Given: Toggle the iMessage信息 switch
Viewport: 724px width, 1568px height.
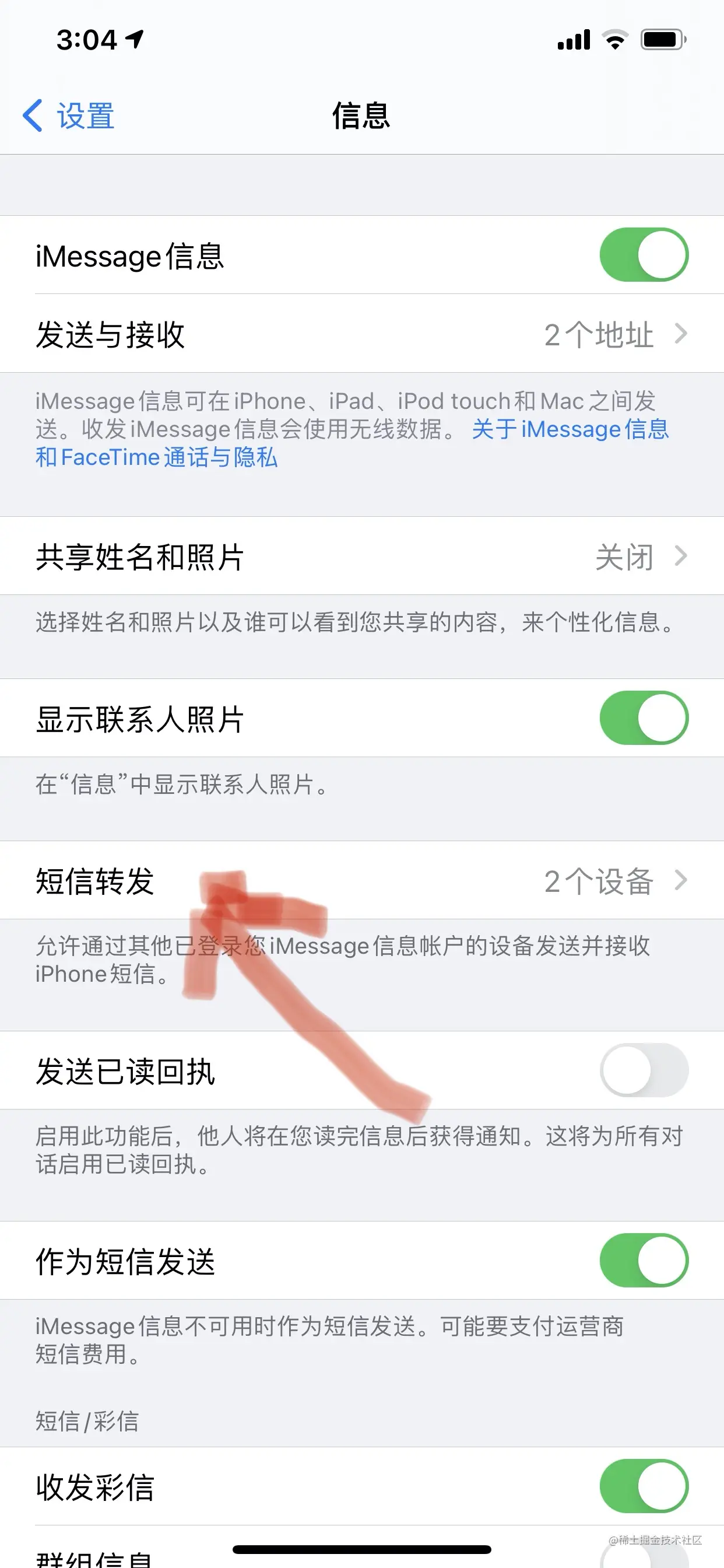Looking at the screenshot, I should pyautogui.click(x=644, y=255).
